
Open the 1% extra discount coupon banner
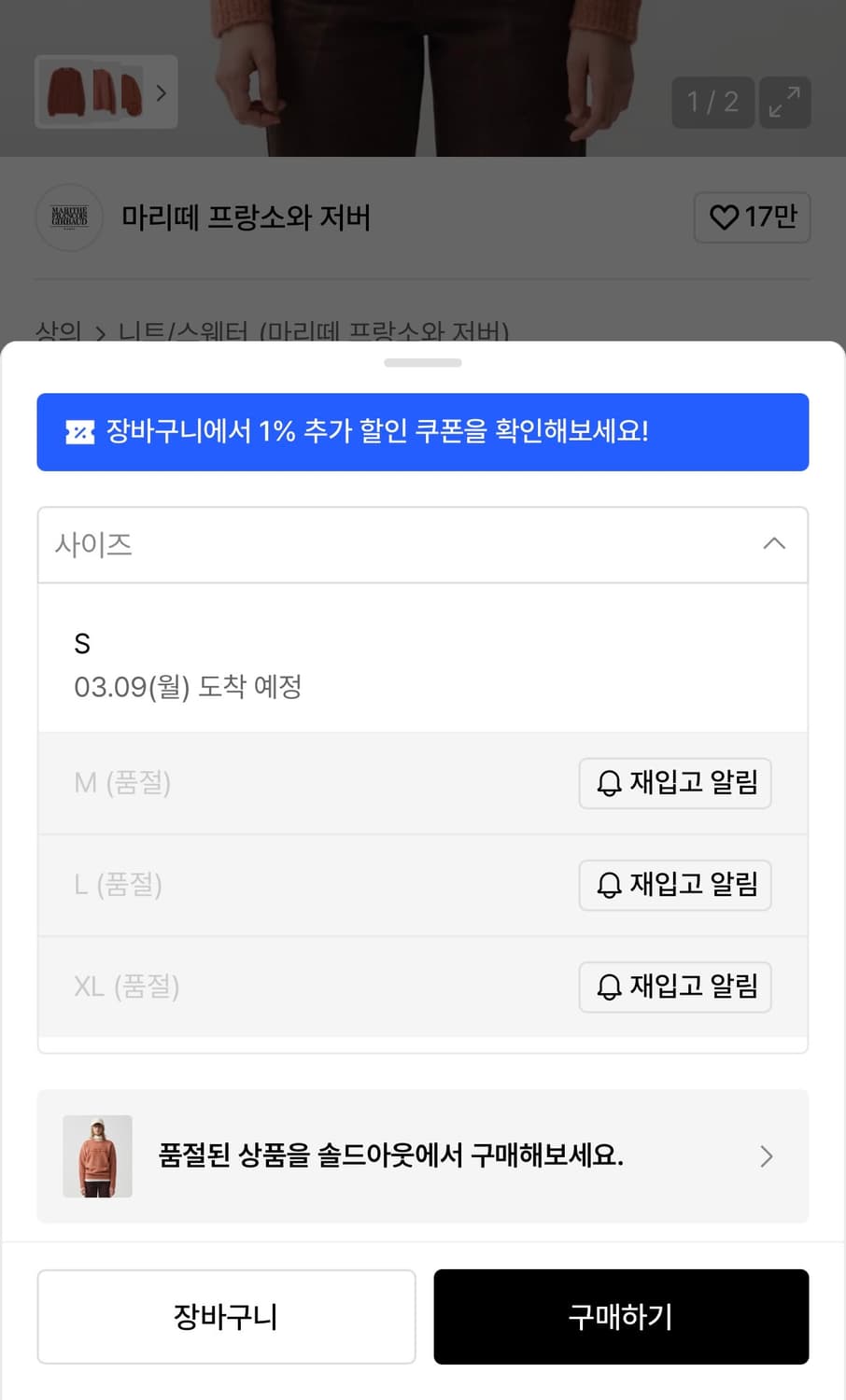point(422,432)
